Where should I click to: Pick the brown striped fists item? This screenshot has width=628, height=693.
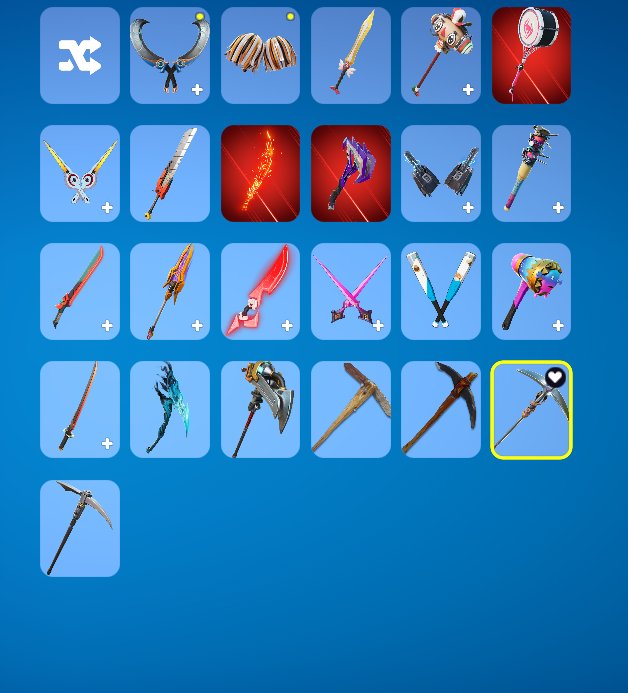260,55
